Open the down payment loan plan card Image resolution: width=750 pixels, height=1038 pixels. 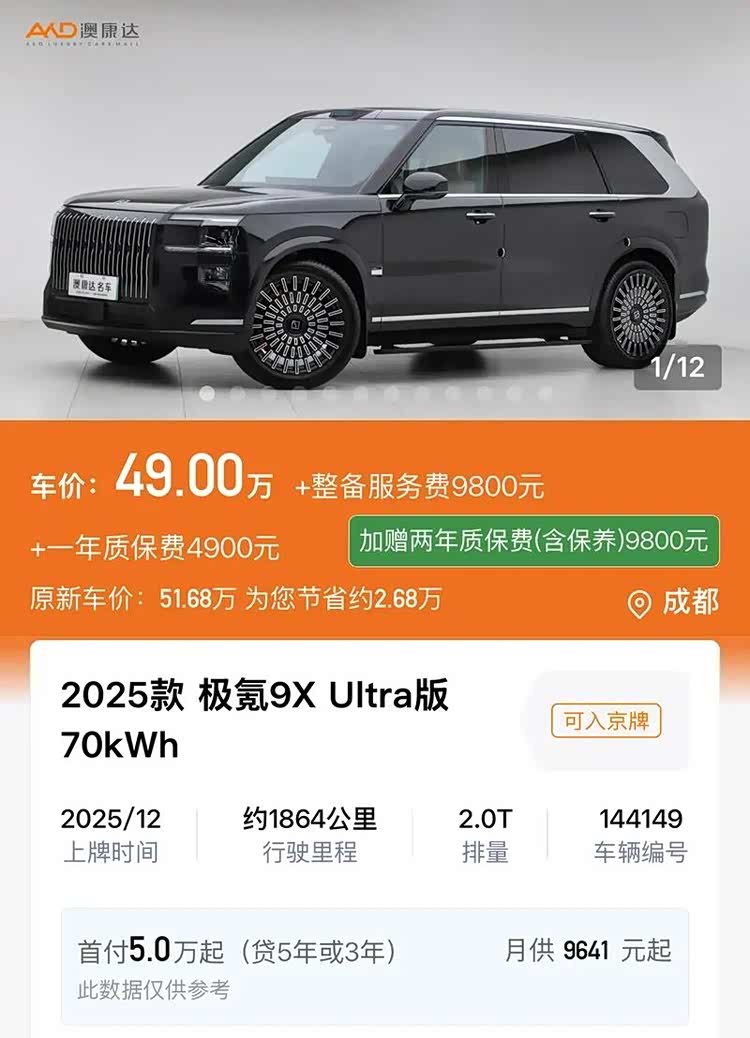coord(375,966)
